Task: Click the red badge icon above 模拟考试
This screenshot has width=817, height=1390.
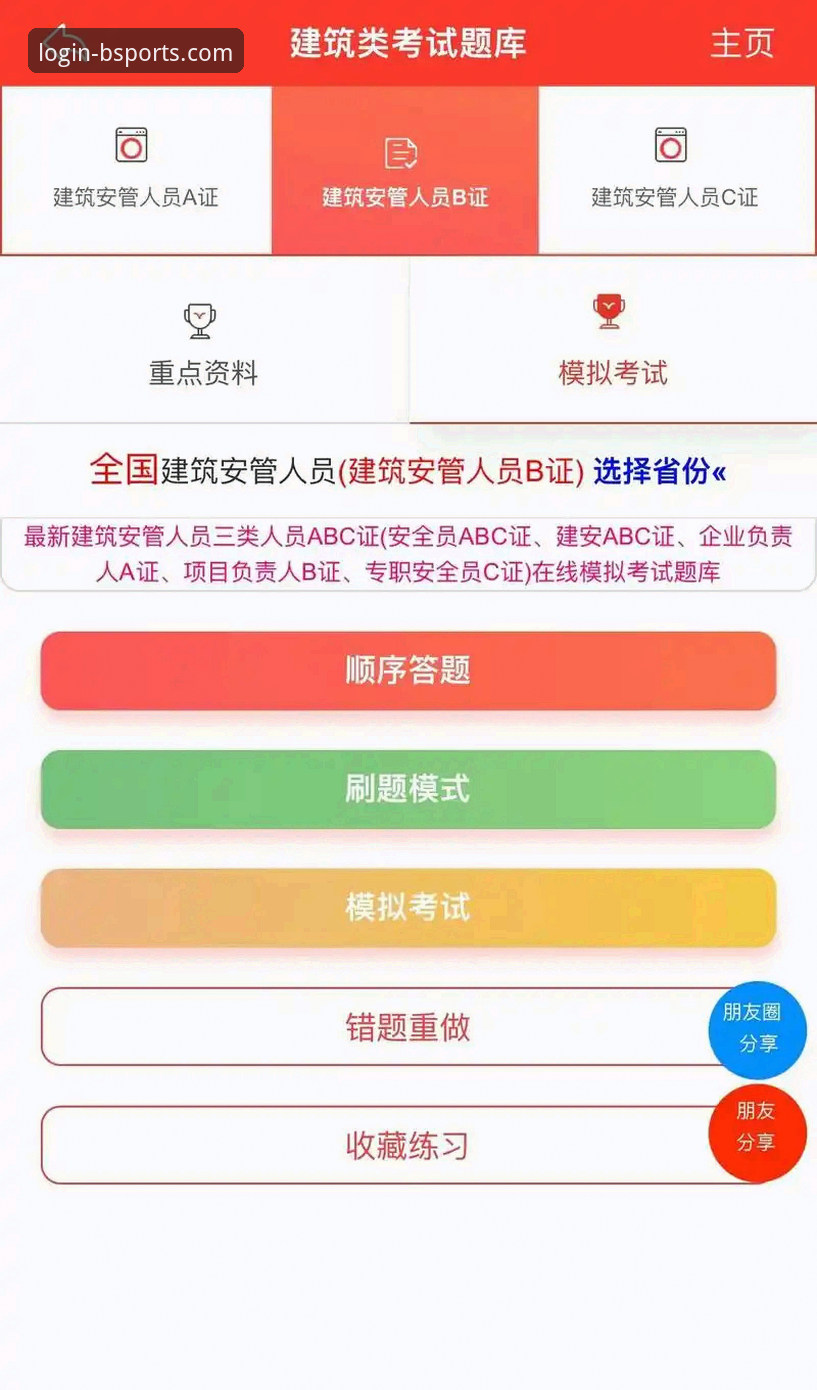Action: 608,312
